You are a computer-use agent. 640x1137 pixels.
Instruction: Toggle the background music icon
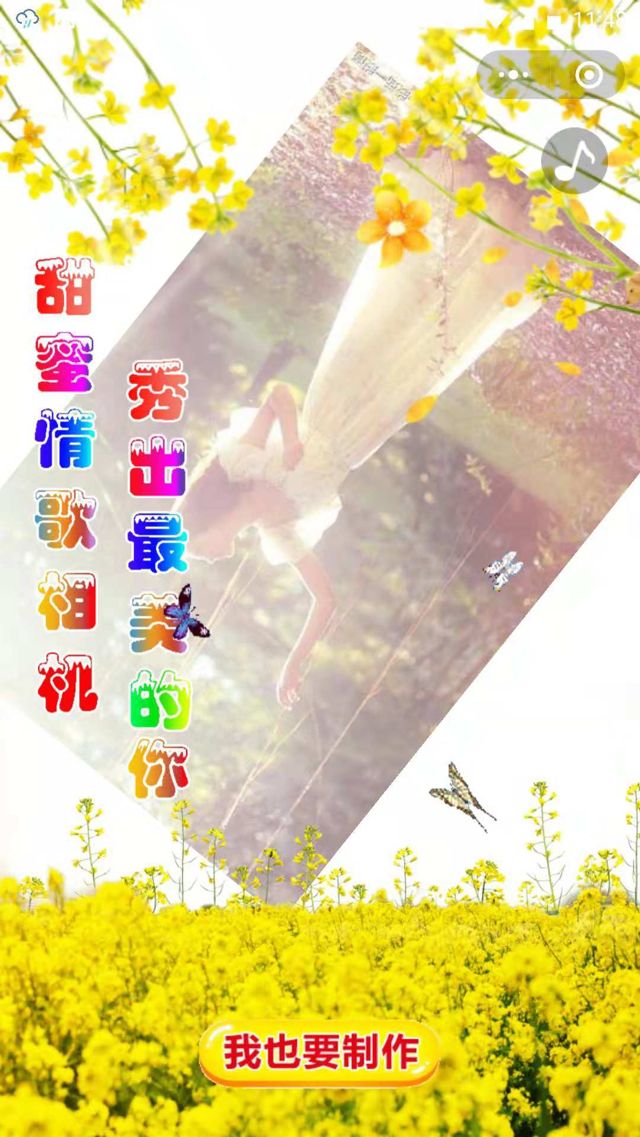click(574, 160)
